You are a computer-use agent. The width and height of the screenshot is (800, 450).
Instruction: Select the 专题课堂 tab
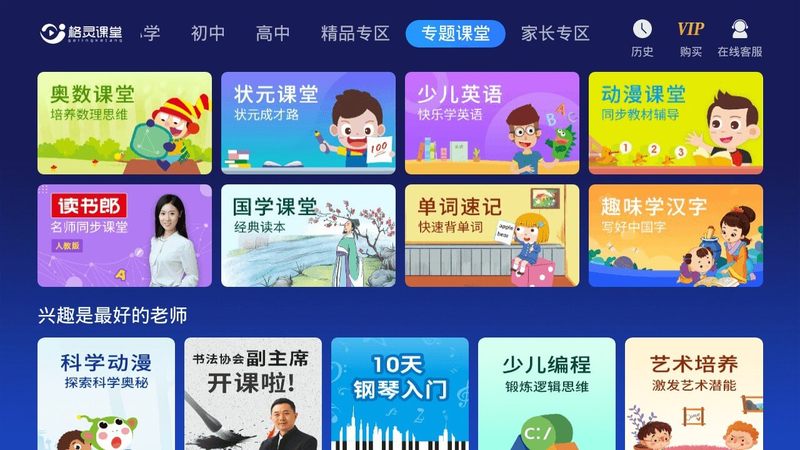coord(455,33)
